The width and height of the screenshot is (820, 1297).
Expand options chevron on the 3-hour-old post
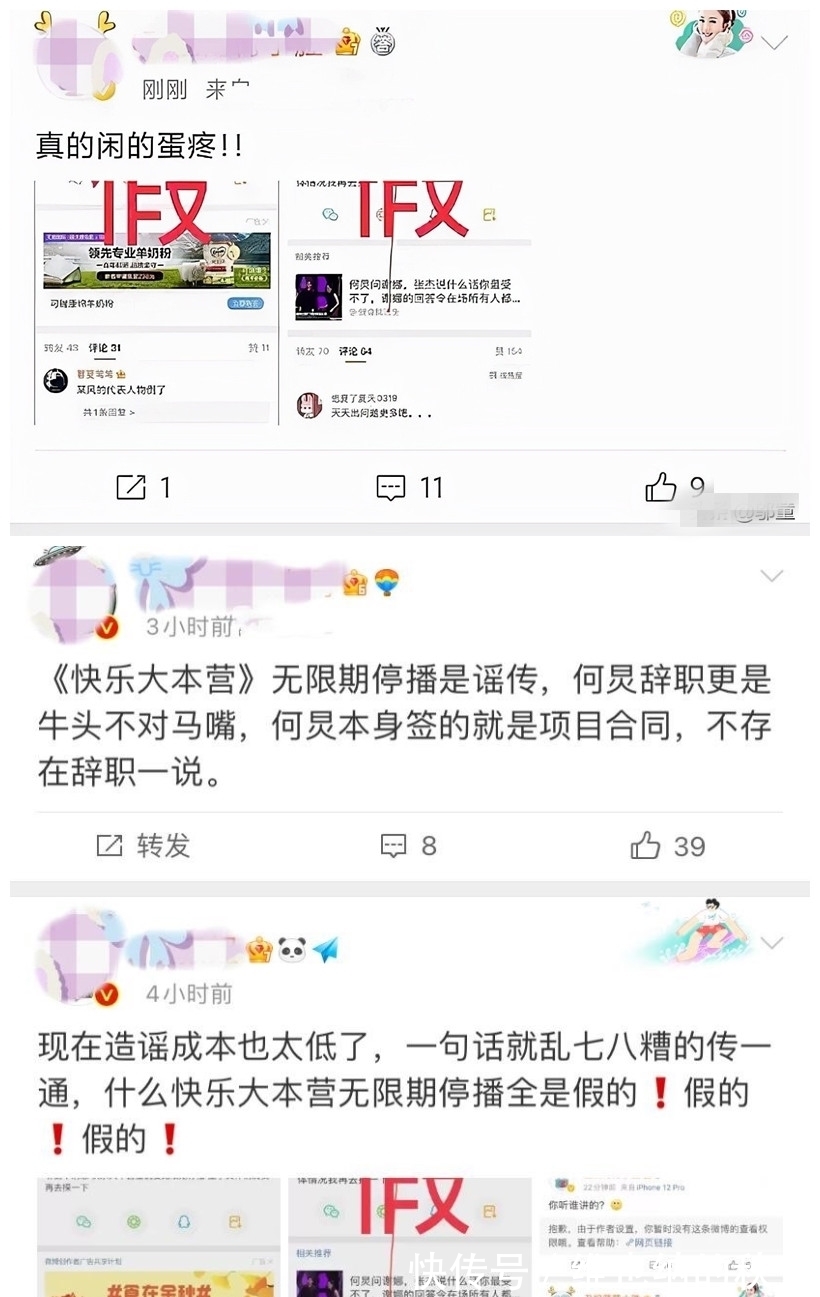[x=772, y=577]
